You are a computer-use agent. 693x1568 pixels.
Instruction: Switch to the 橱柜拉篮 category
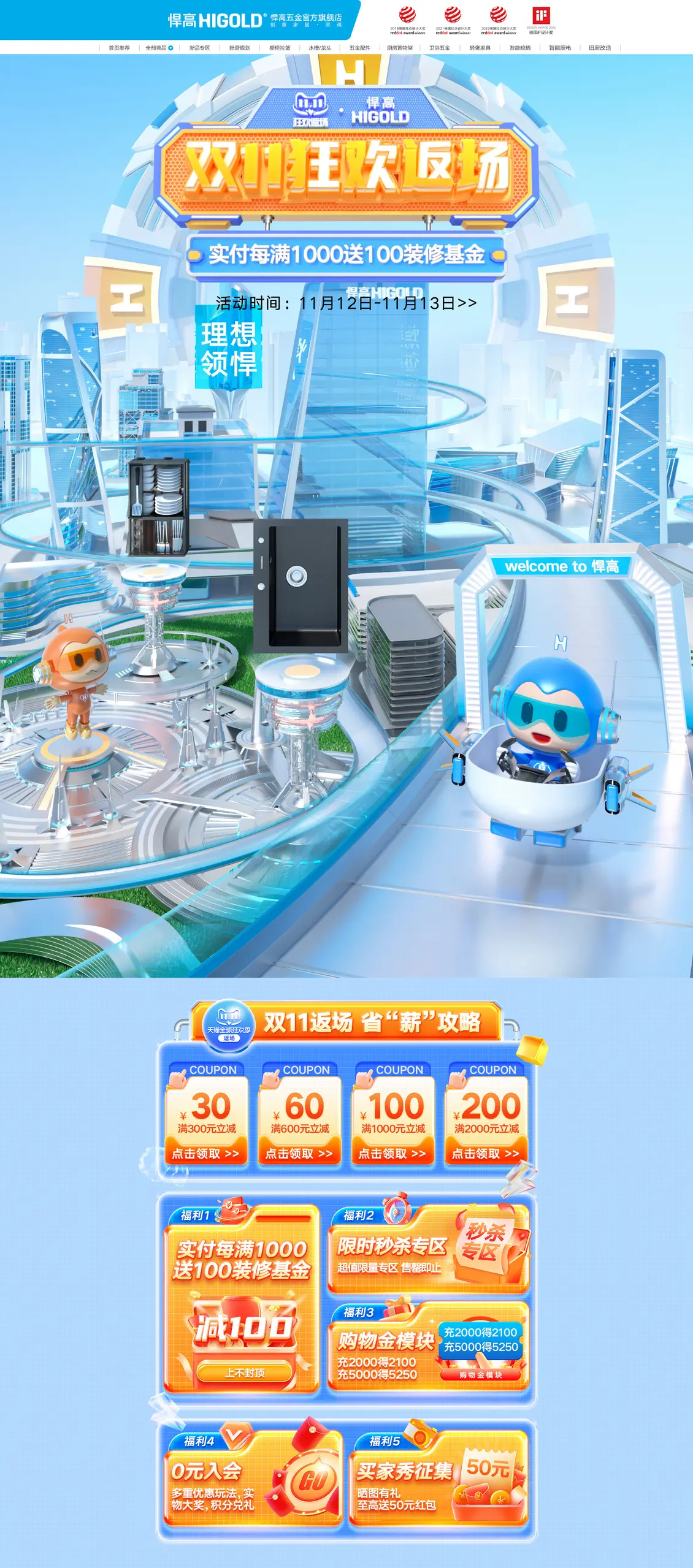click(x=280, y=48)
